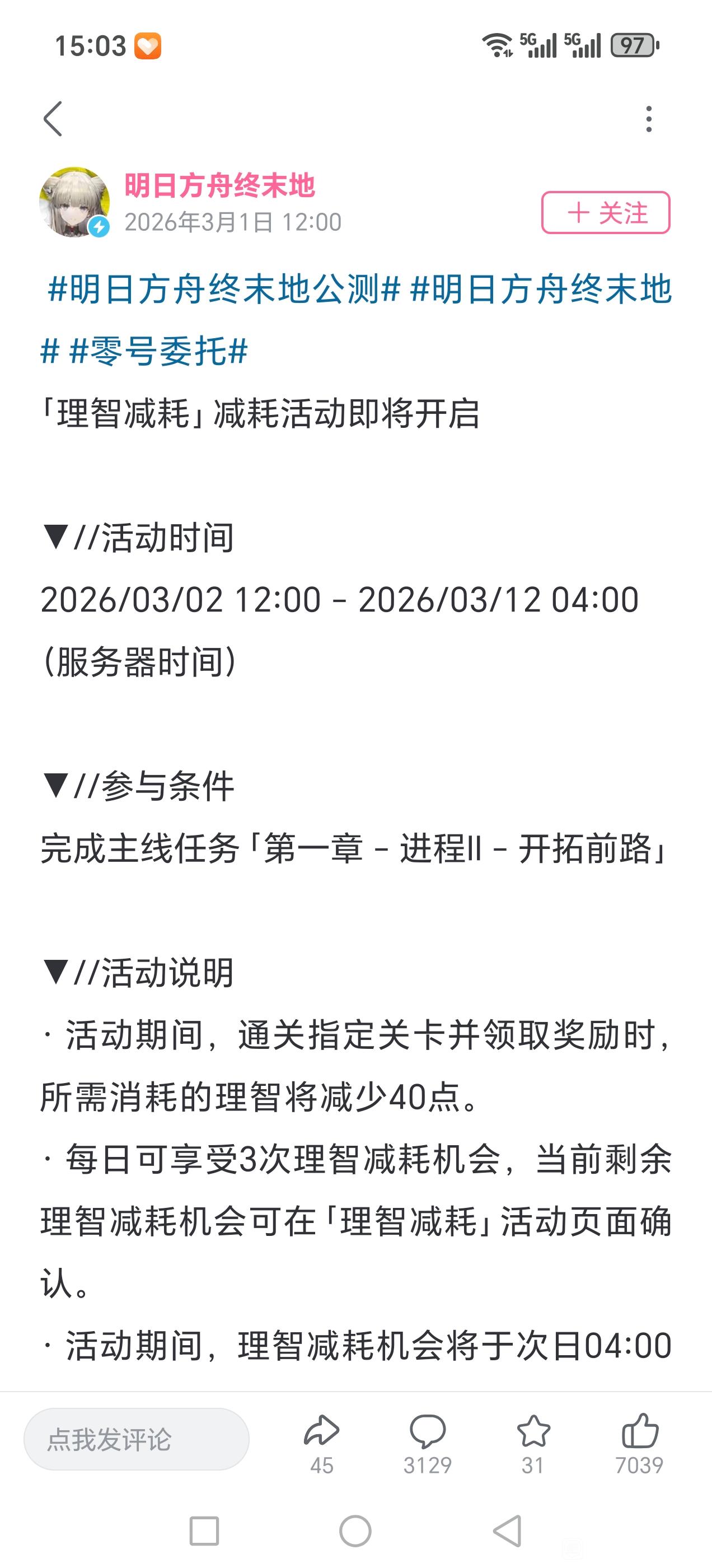View the 3129 comments
The width and height of the screenshot is (712, 1568).
(x=427, y=1443)
